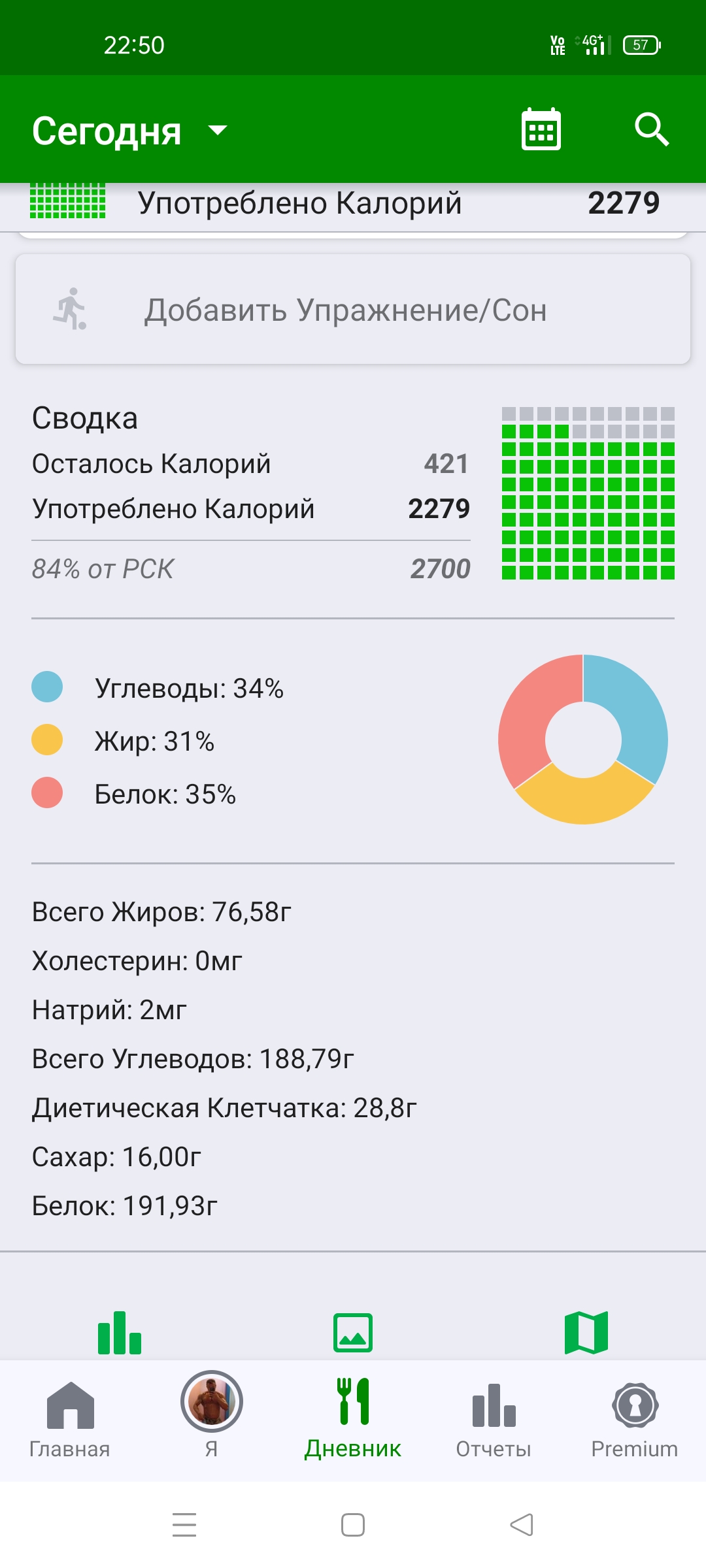The width and height of the screenshot is (706, 1568).
Task: Tap the calorie progress grid in Сводка
Action: 588,493
